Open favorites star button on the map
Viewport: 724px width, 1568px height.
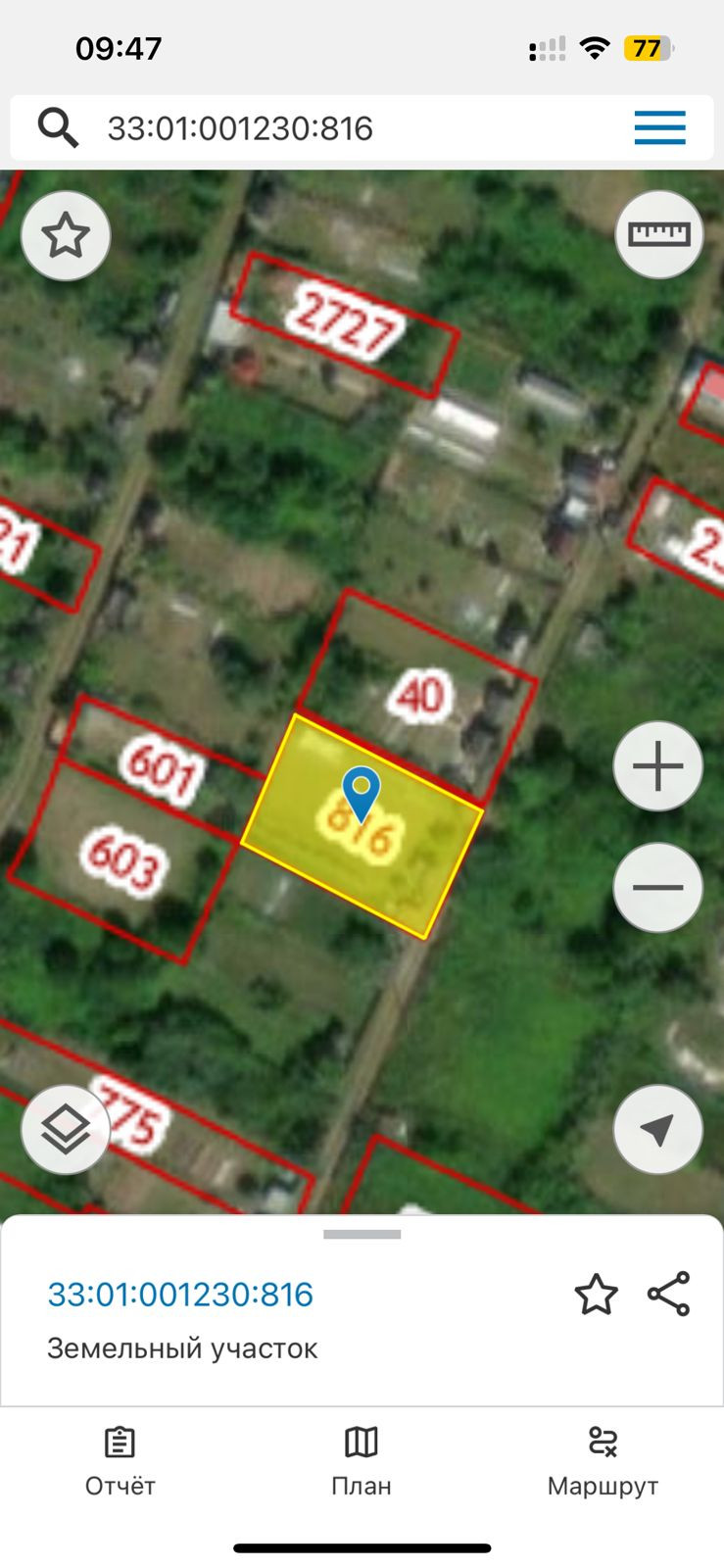tap(66, 236)
